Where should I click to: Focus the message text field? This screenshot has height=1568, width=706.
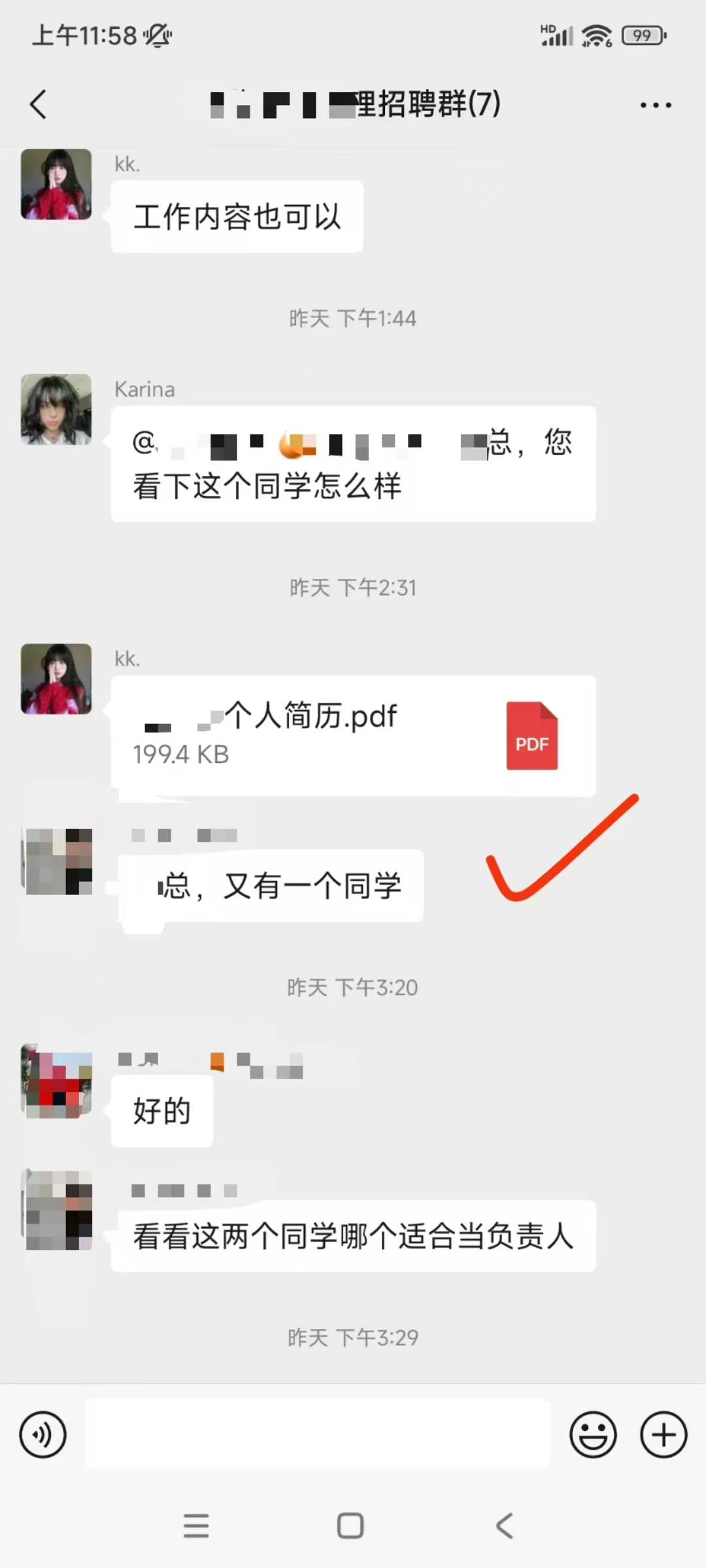coord(318,1435)
